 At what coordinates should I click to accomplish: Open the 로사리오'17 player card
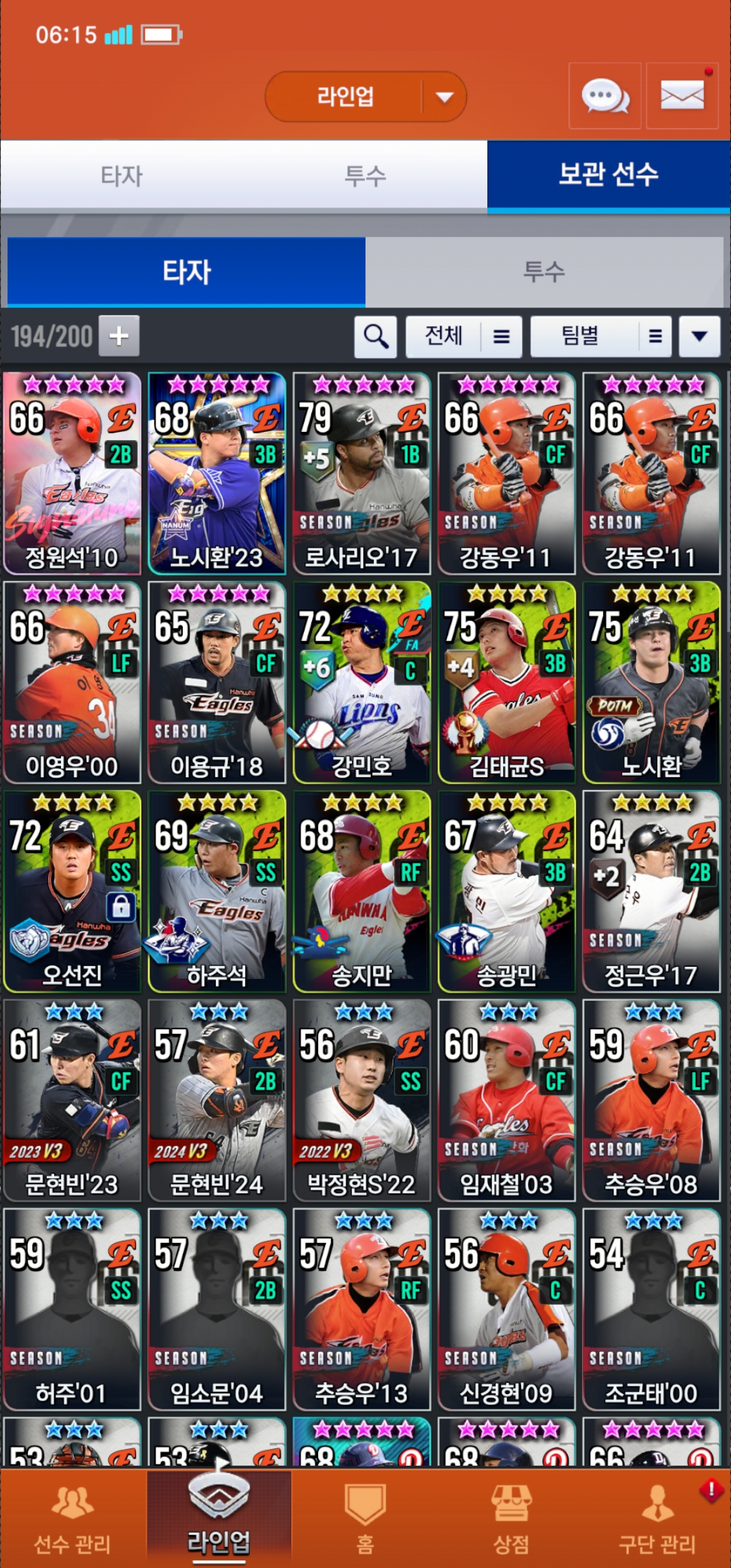361,474
